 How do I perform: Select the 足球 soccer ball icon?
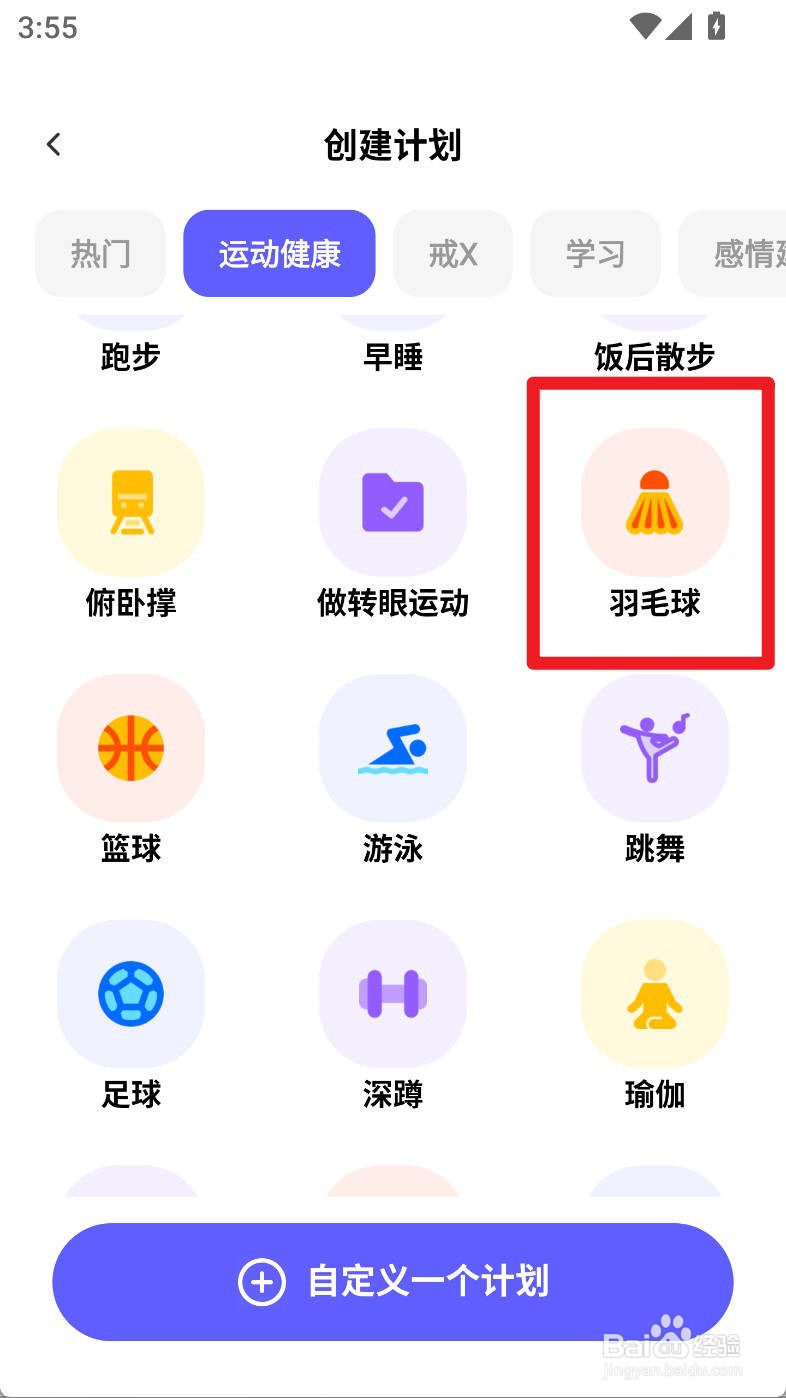click(x=130, y=993)
